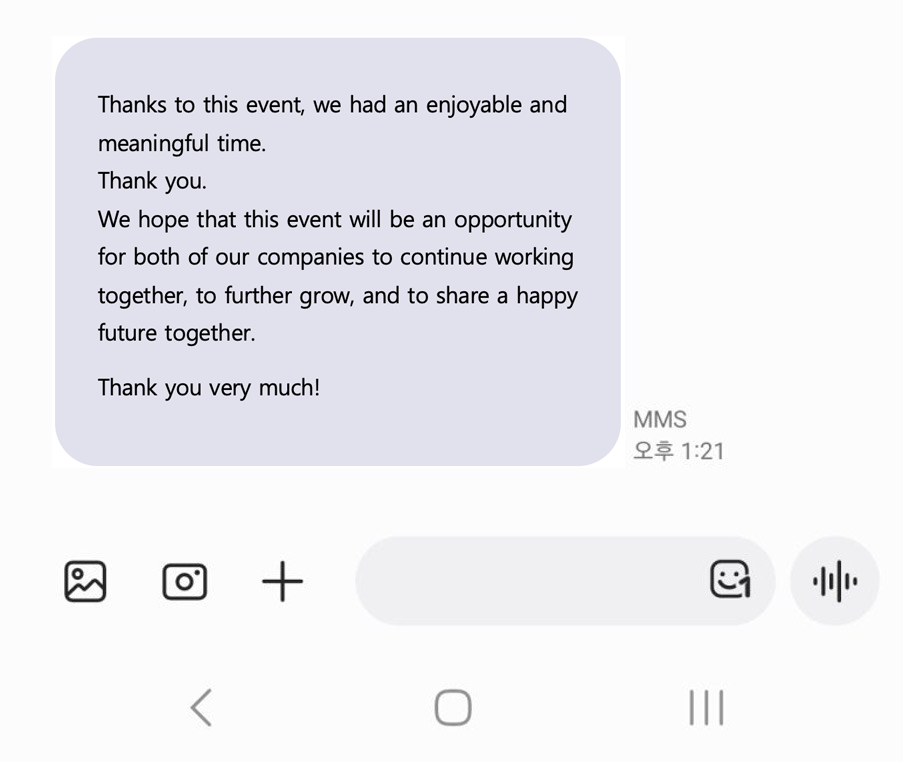Tap the plus icon for more attachments
Screen dimensions: 904x762
click(x=282, y=581)
